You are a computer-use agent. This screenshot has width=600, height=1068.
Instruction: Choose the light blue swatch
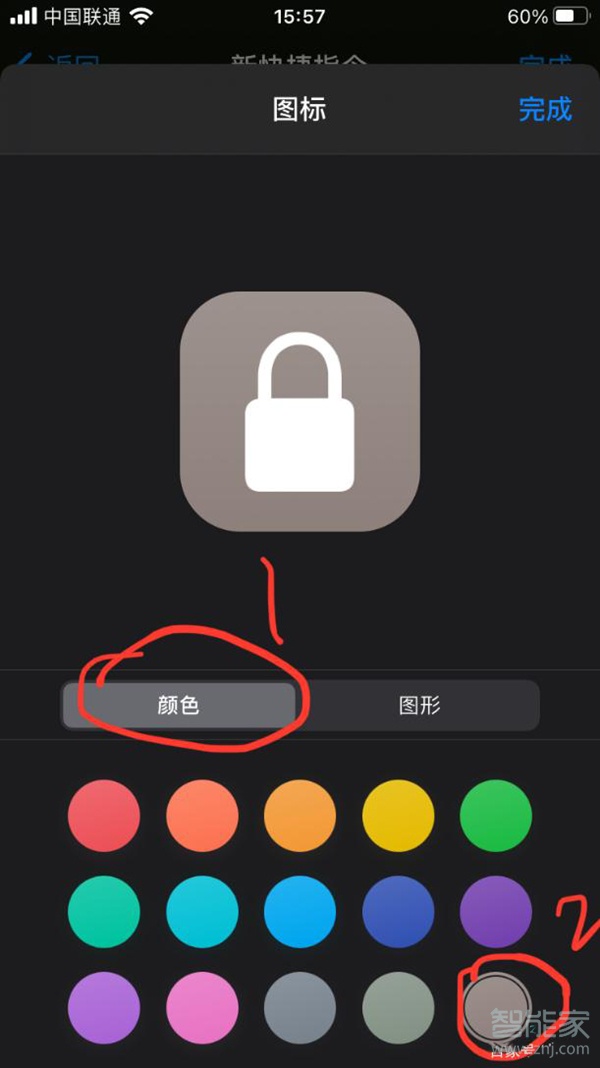click(300, 912)
